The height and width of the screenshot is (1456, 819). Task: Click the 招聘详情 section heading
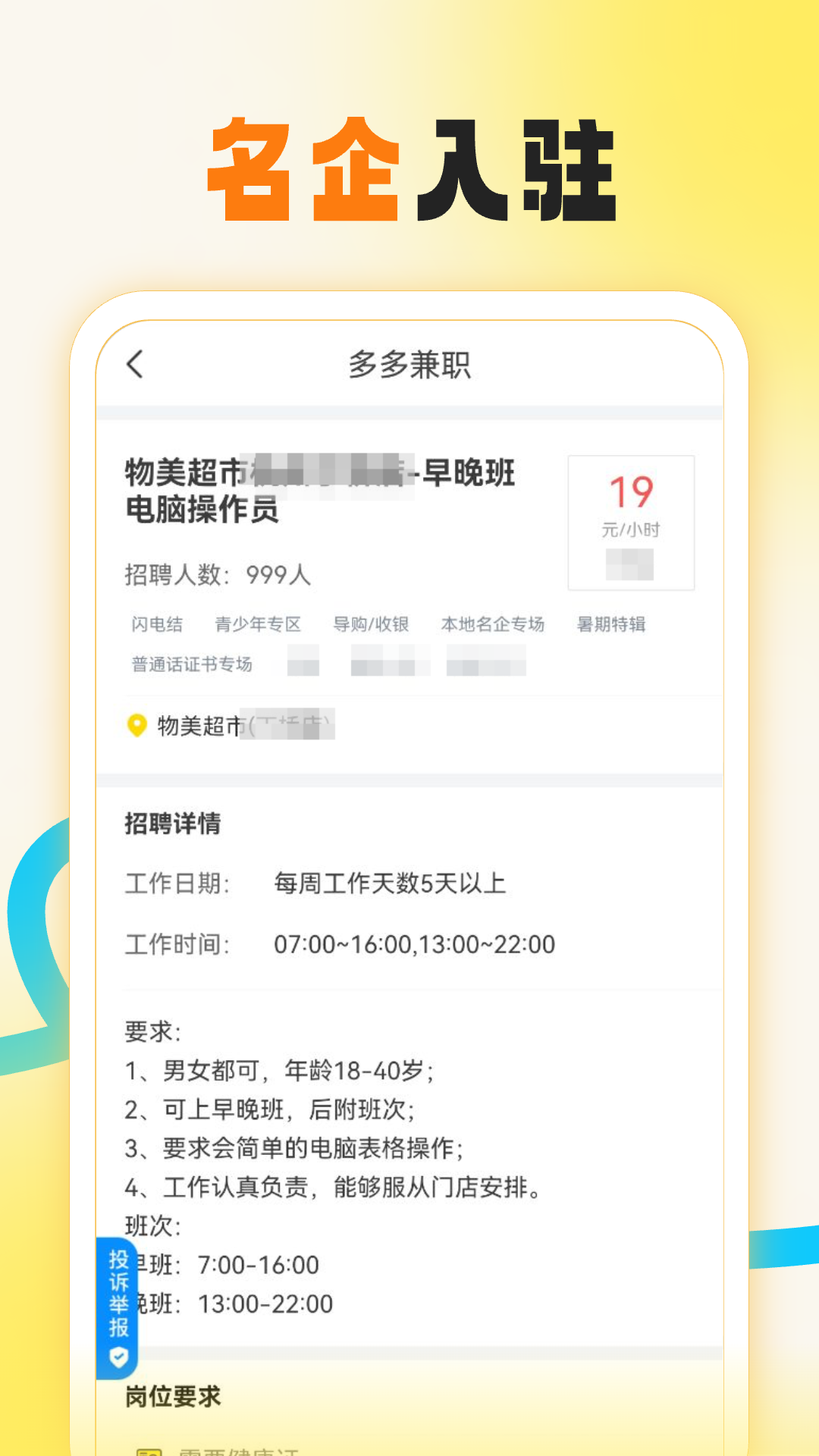pos(172,824)
